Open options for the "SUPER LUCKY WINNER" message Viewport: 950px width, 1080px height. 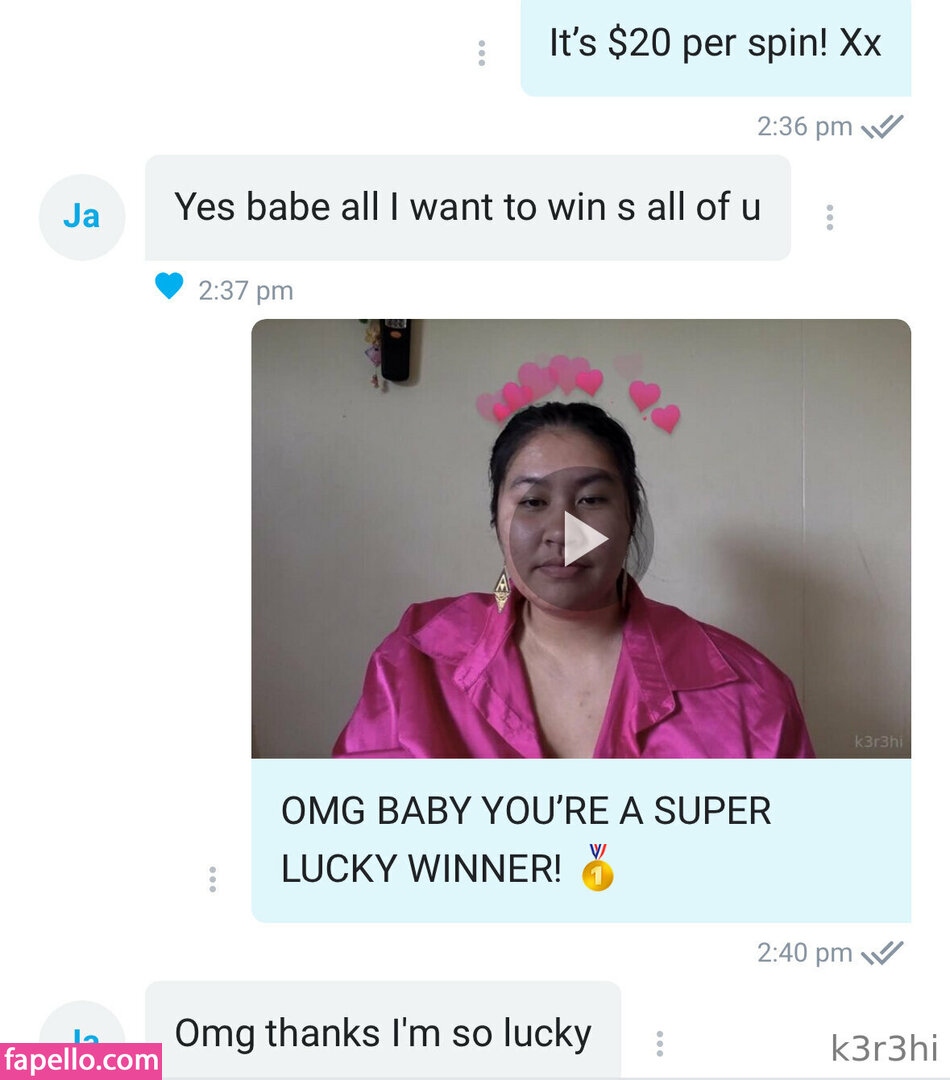point(212,879)
